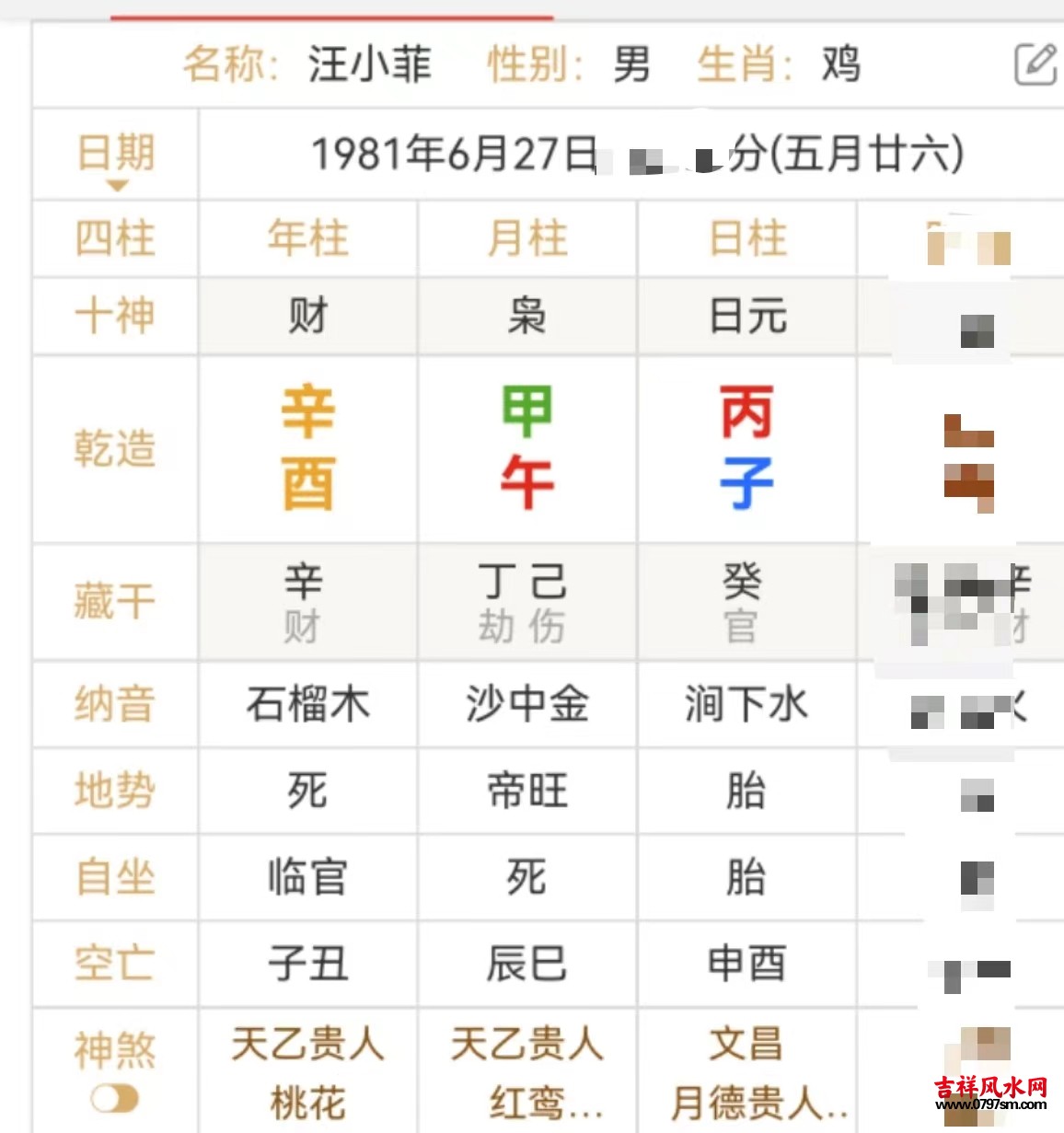Click the 日元 ten-gods label cell
This screenshot has width=1064, height=1133.
tap(747, 316)
